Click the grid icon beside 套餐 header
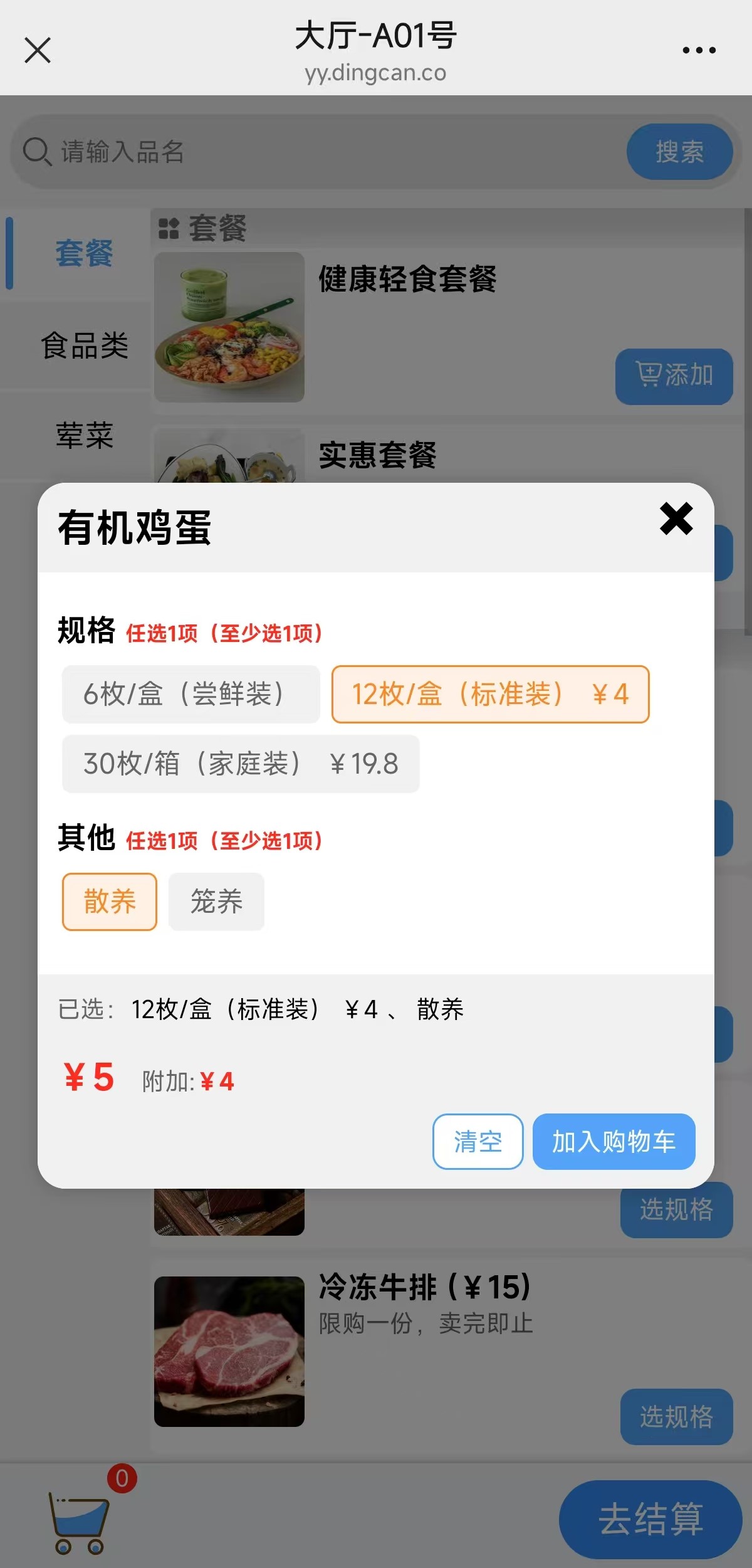 tap(168, 226)
